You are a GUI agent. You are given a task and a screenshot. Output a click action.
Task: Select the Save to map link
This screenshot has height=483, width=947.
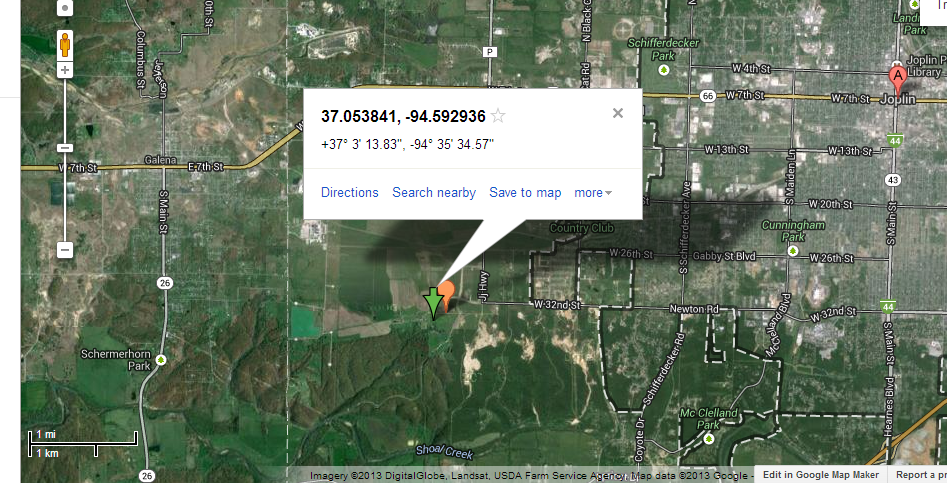pyautogui.click(x=525, y=192)
